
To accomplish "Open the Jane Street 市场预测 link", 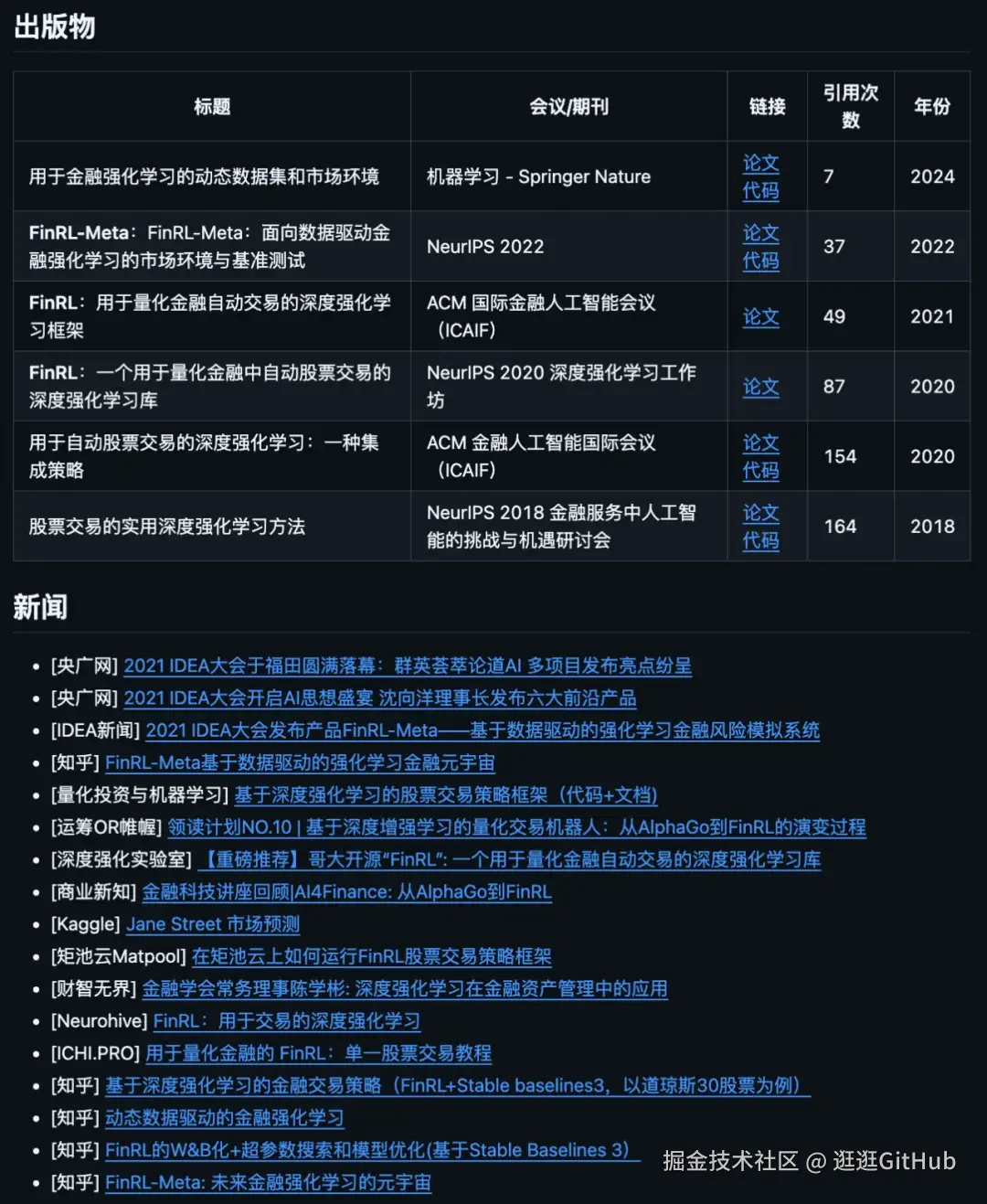I will point(213,925).
